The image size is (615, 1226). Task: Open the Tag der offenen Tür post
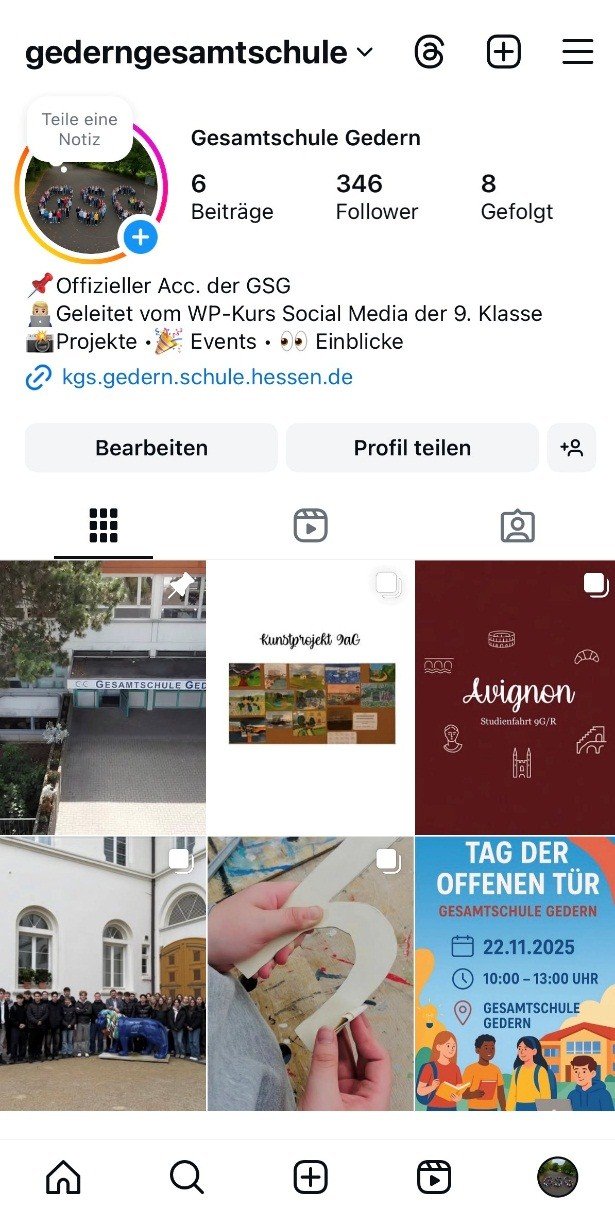515,974
